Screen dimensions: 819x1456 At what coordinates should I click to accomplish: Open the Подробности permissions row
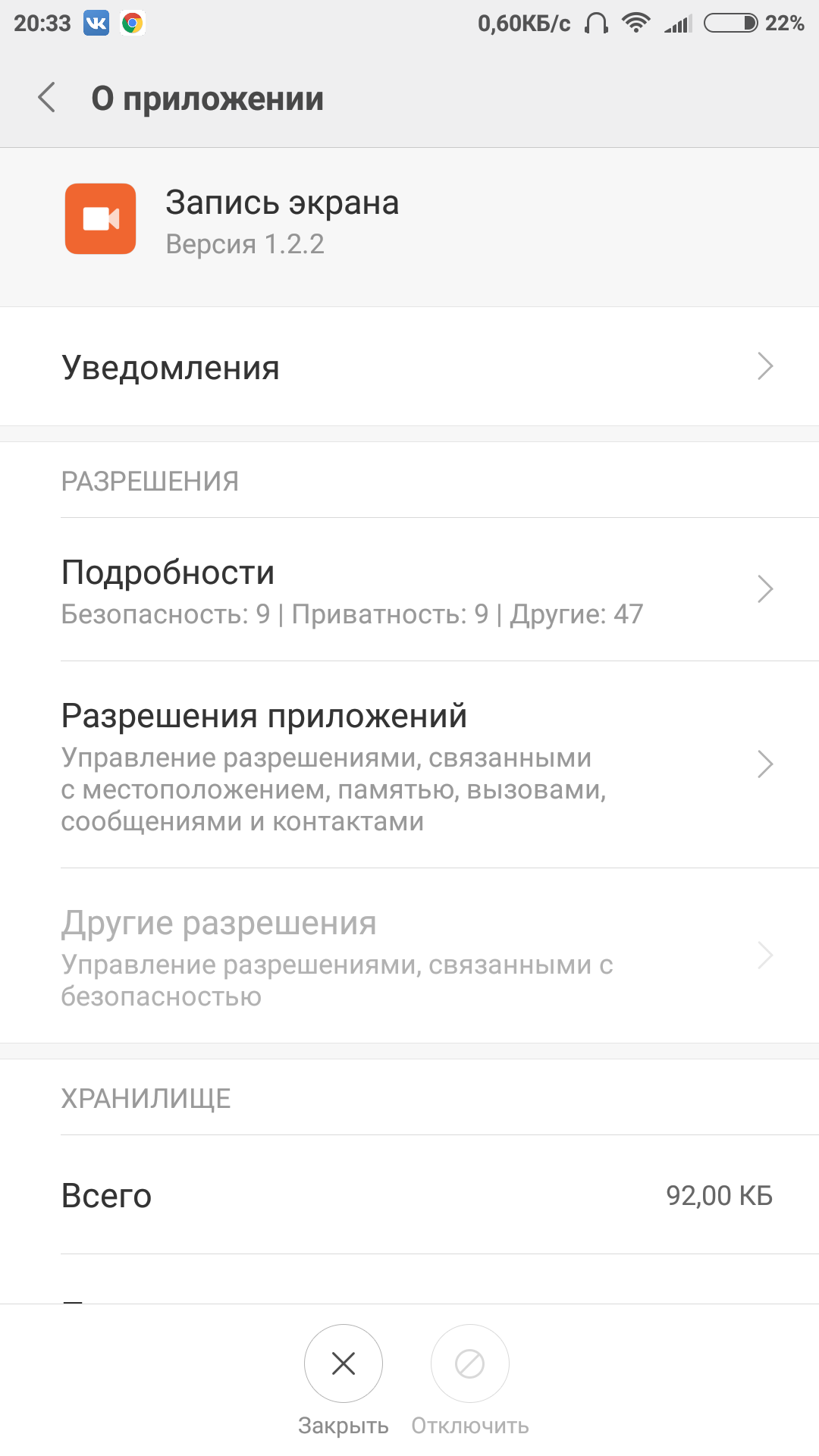coord(409,590)
